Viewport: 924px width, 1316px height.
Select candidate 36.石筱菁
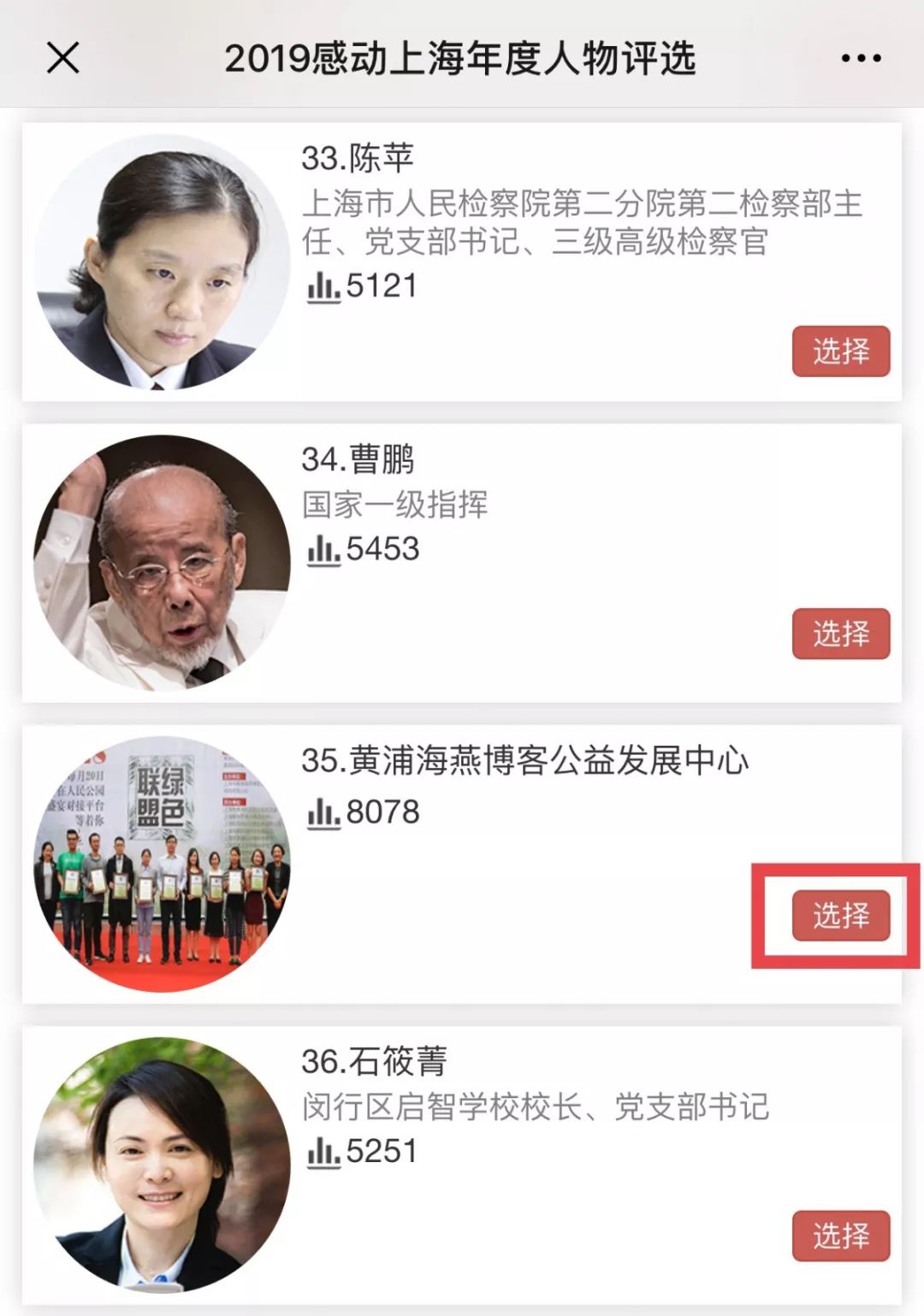[840, 1236]
